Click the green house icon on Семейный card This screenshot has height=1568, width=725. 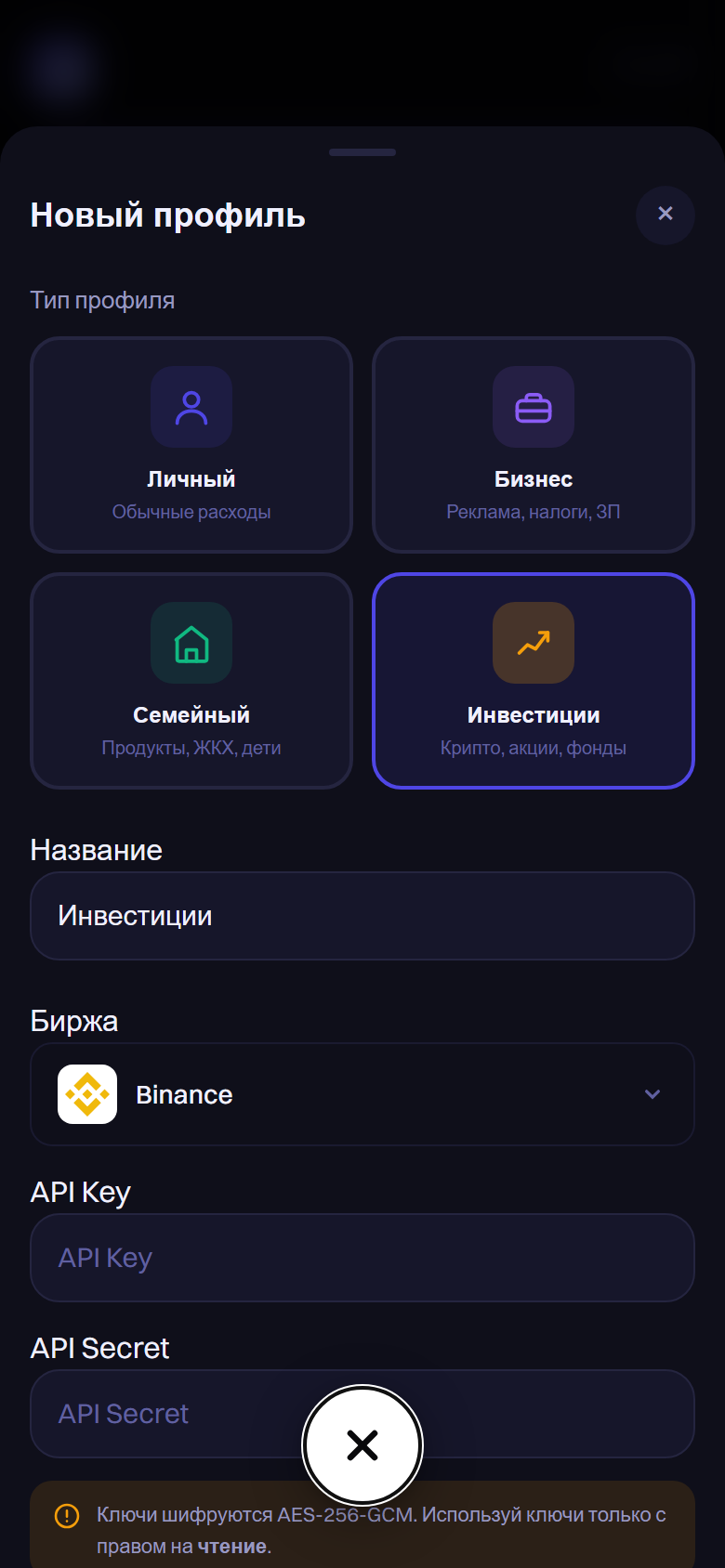tap(191, 642)
